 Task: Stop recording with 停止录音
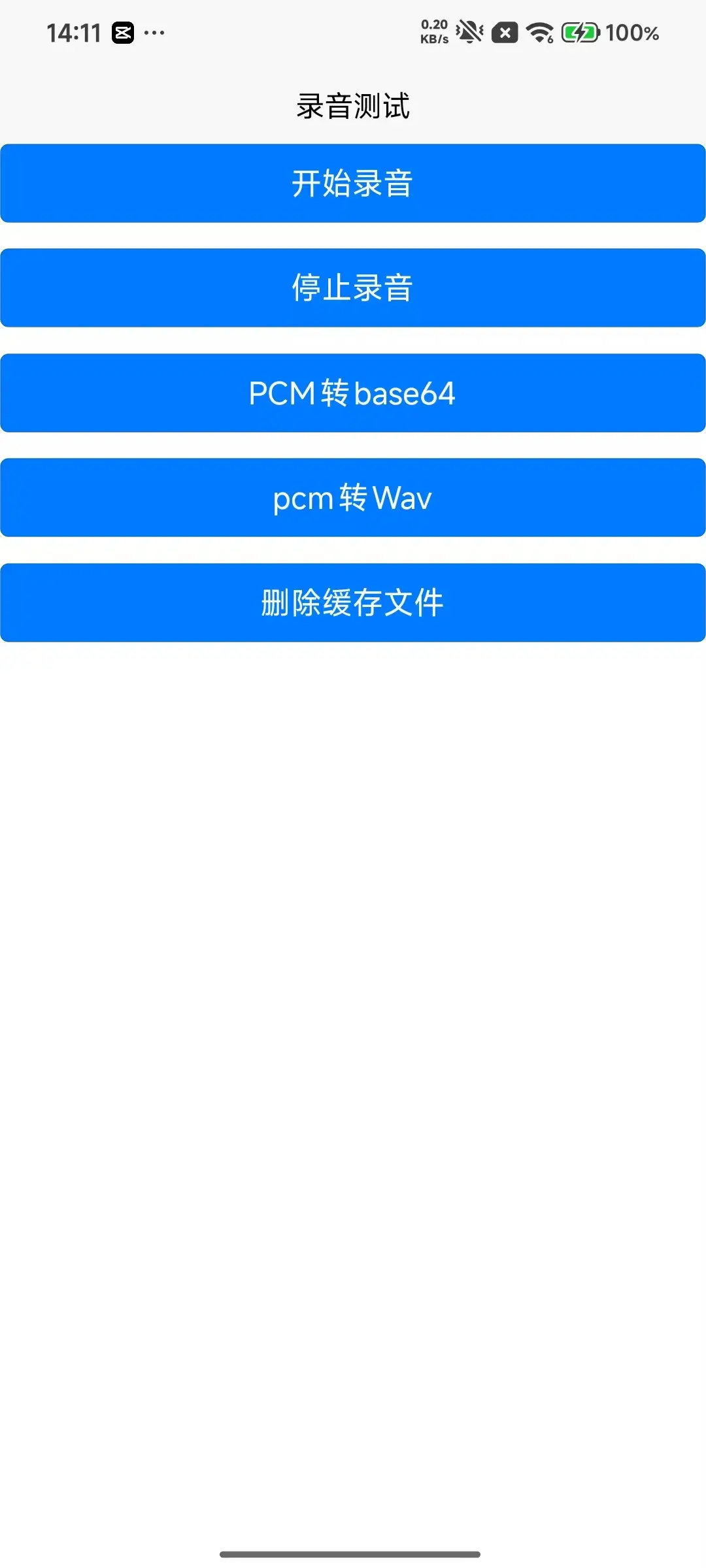coord(353,288)
